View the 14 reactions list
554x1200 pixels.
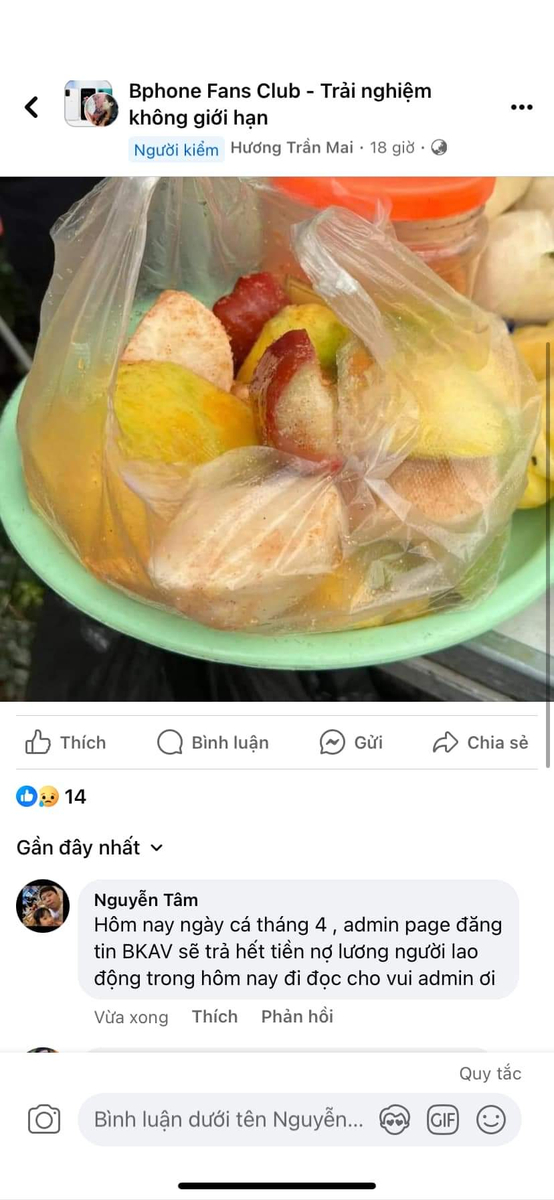[x=51, y=797]
